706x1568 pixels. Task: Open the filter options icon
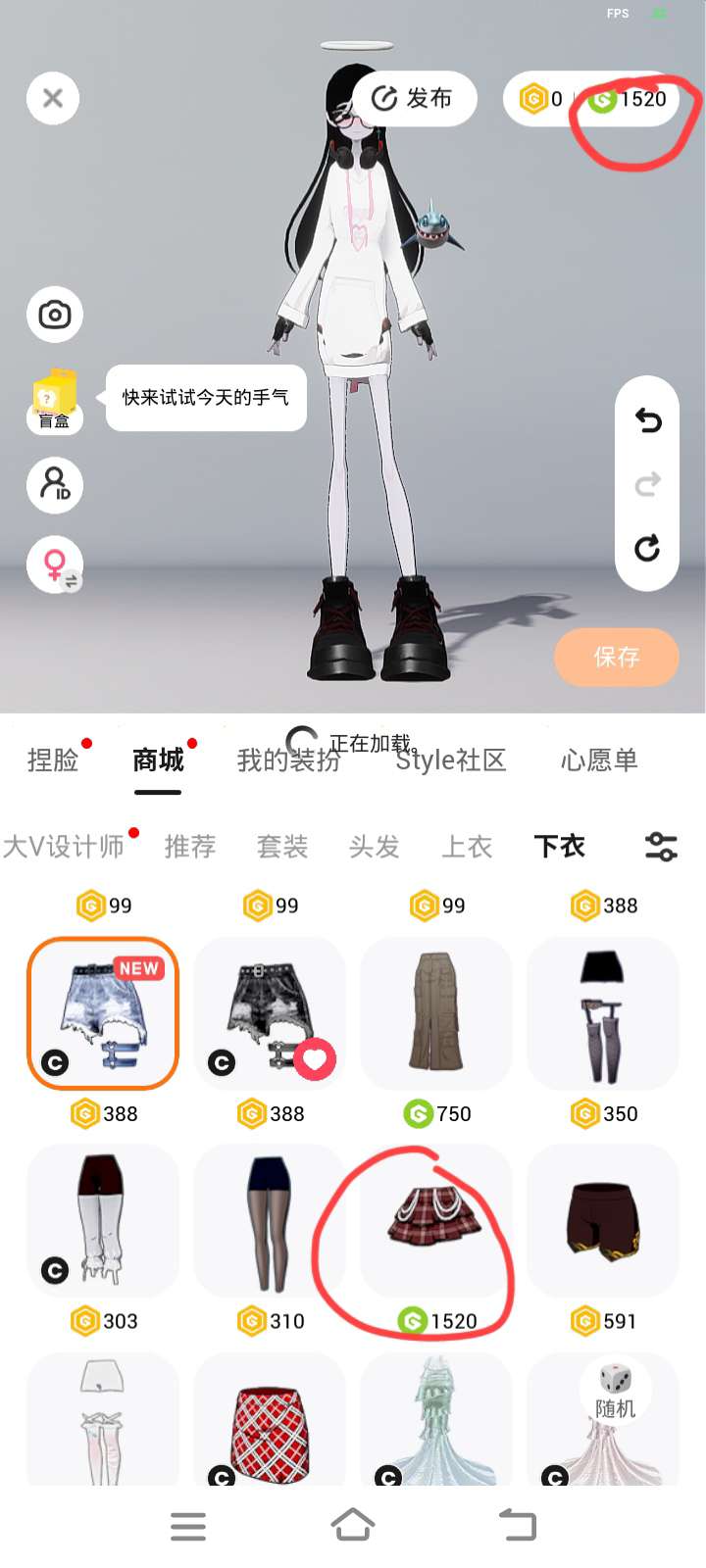(x=661, y=847)
